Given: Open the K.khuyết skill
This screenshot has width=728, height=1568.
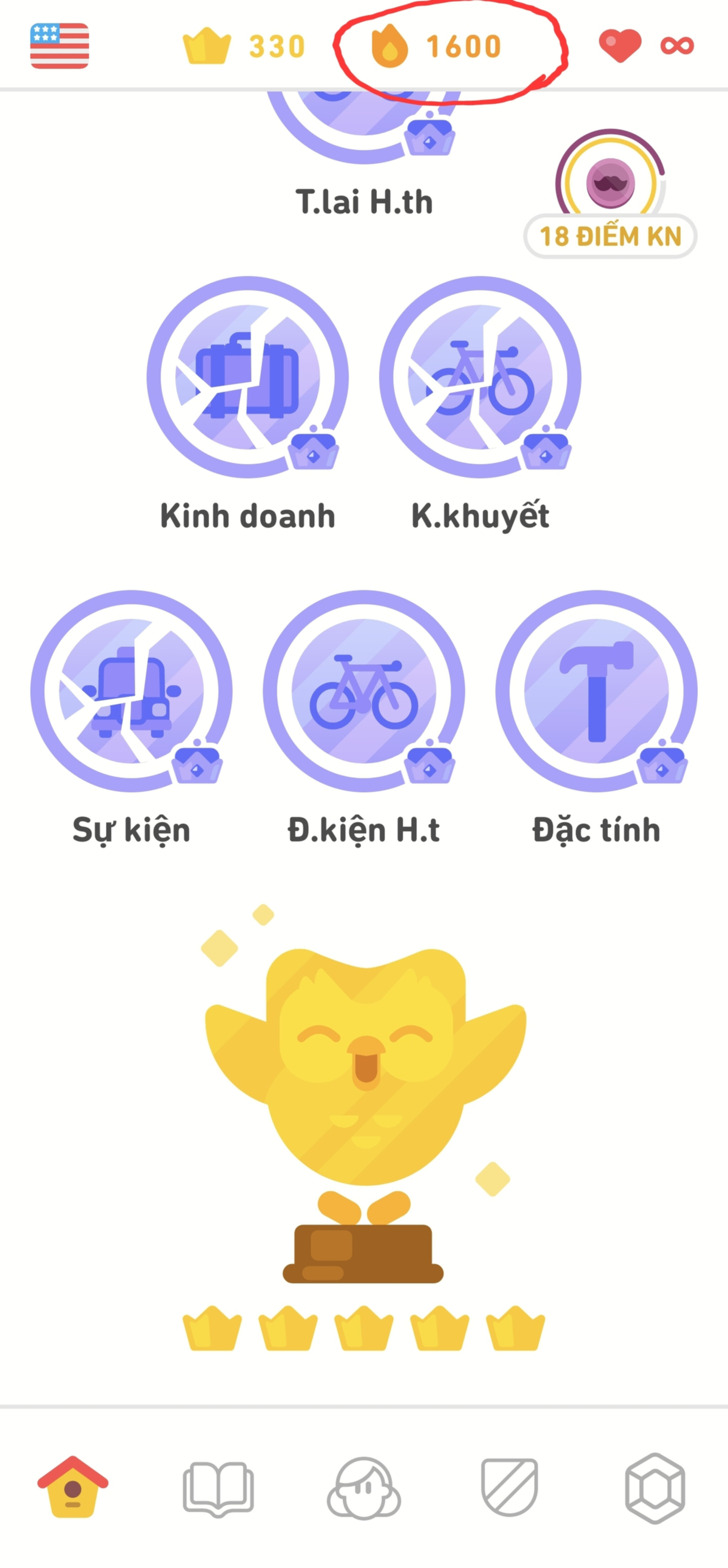Looking at the screenshot, I should coord(480,377).
